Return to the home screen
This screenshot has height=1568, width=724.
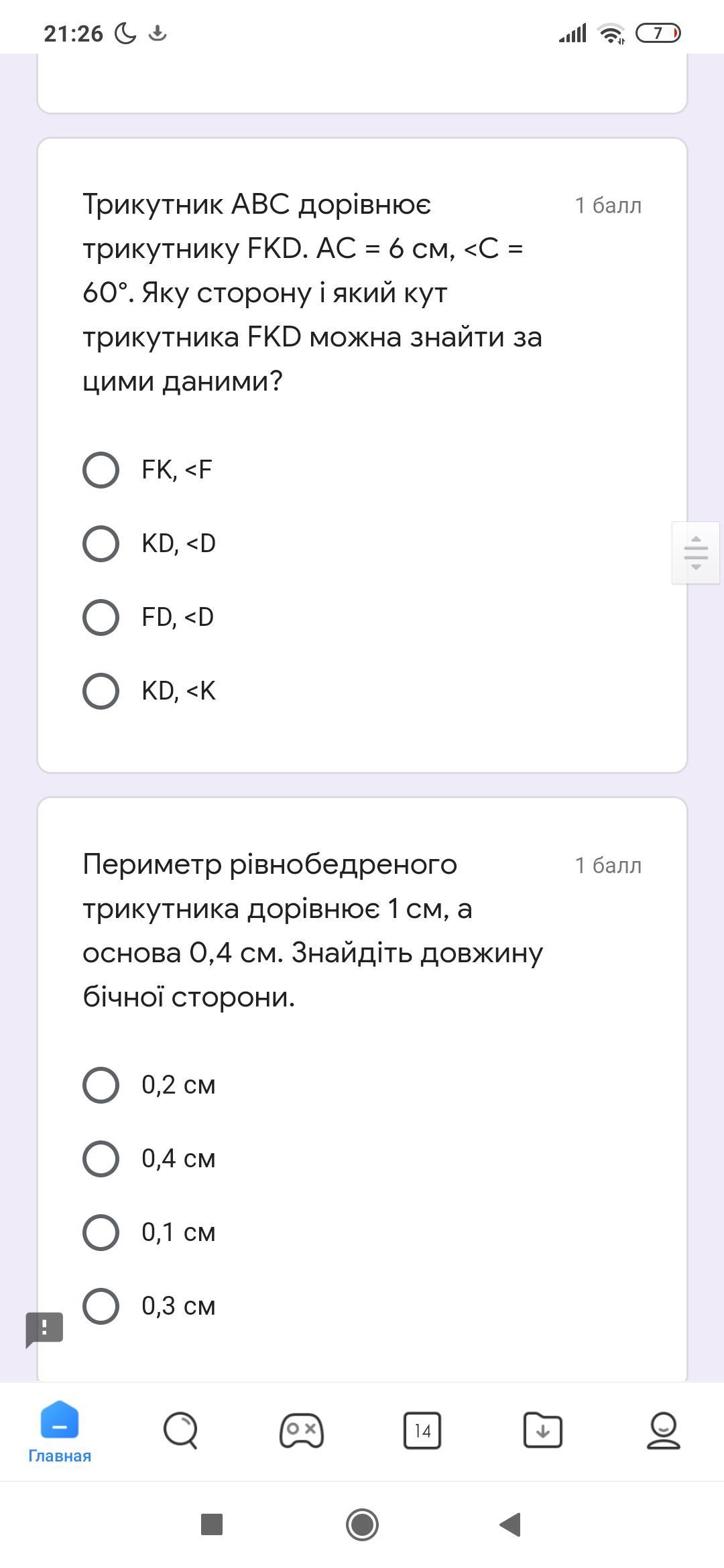click(362, 1524)
